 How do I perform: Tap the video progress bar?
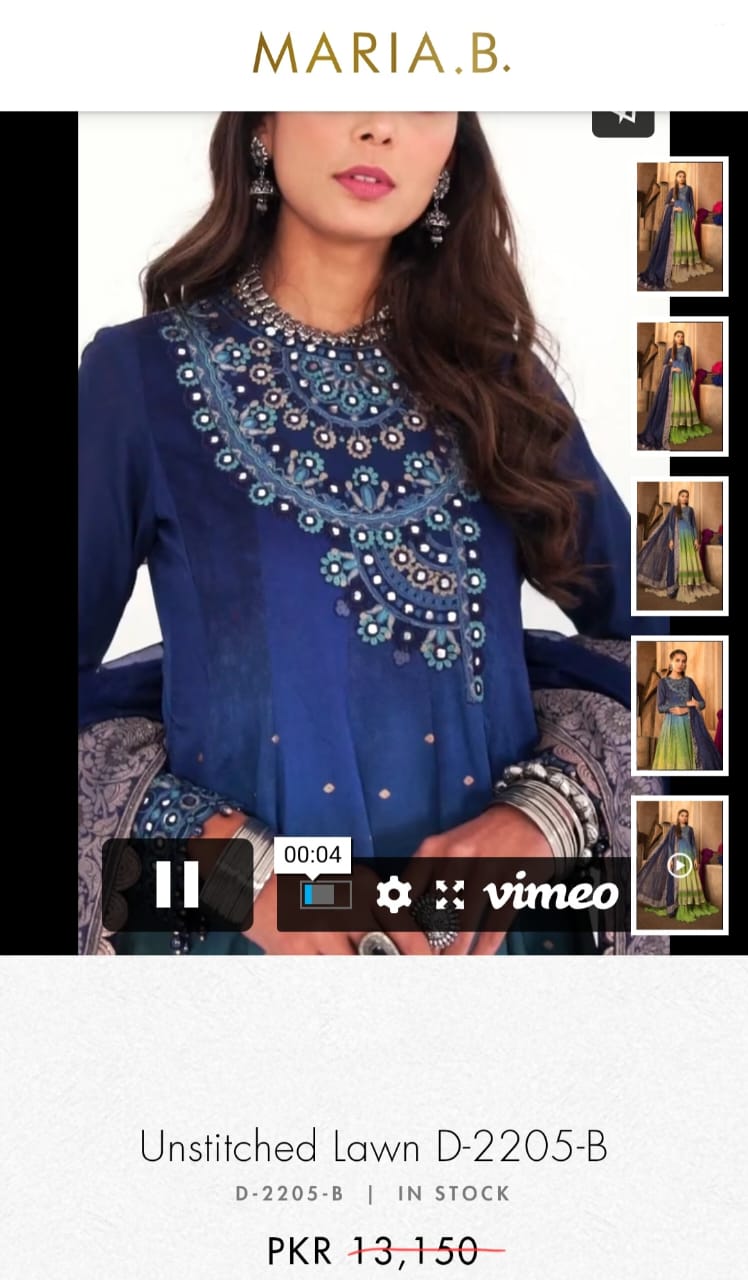pos(326,894)
